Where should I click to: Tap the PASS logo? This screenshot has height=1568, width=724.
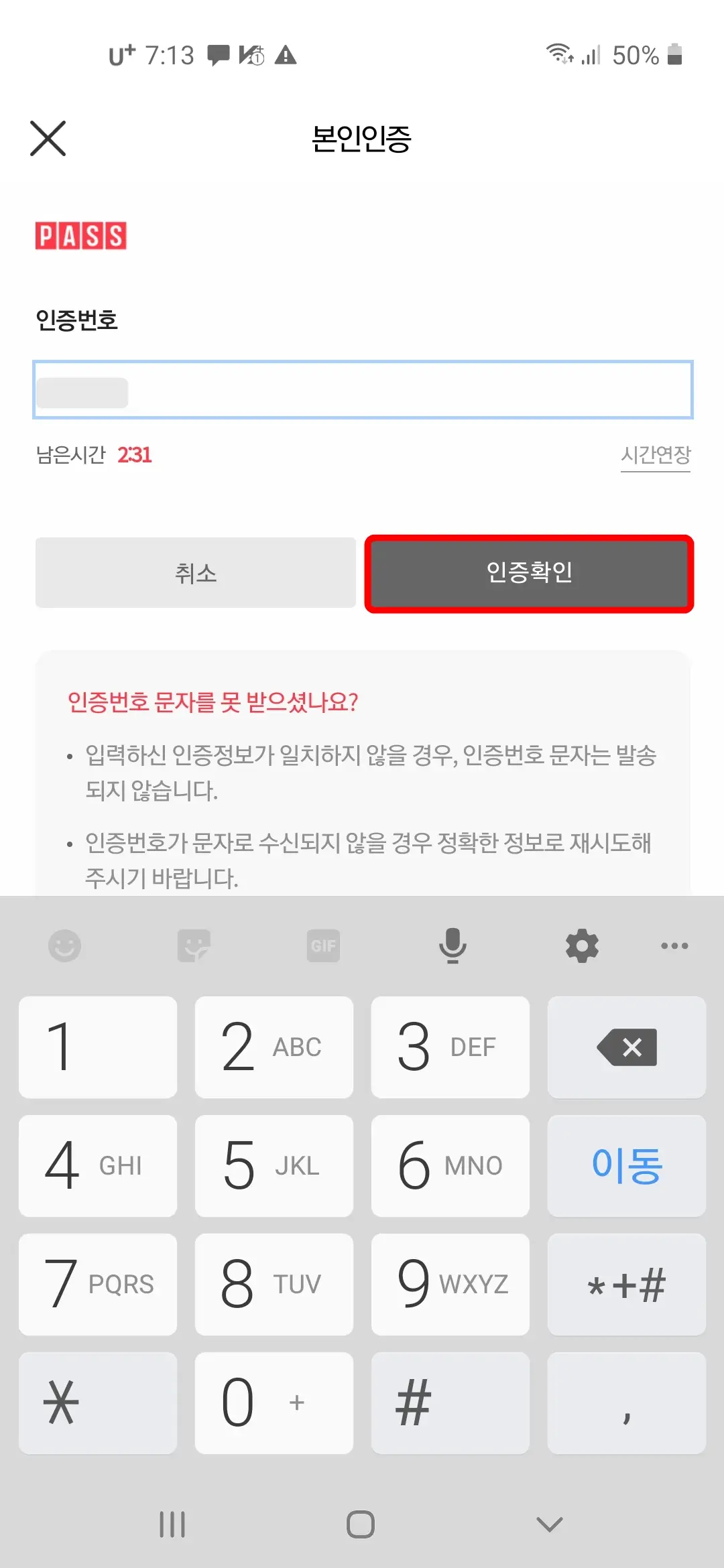80,237
